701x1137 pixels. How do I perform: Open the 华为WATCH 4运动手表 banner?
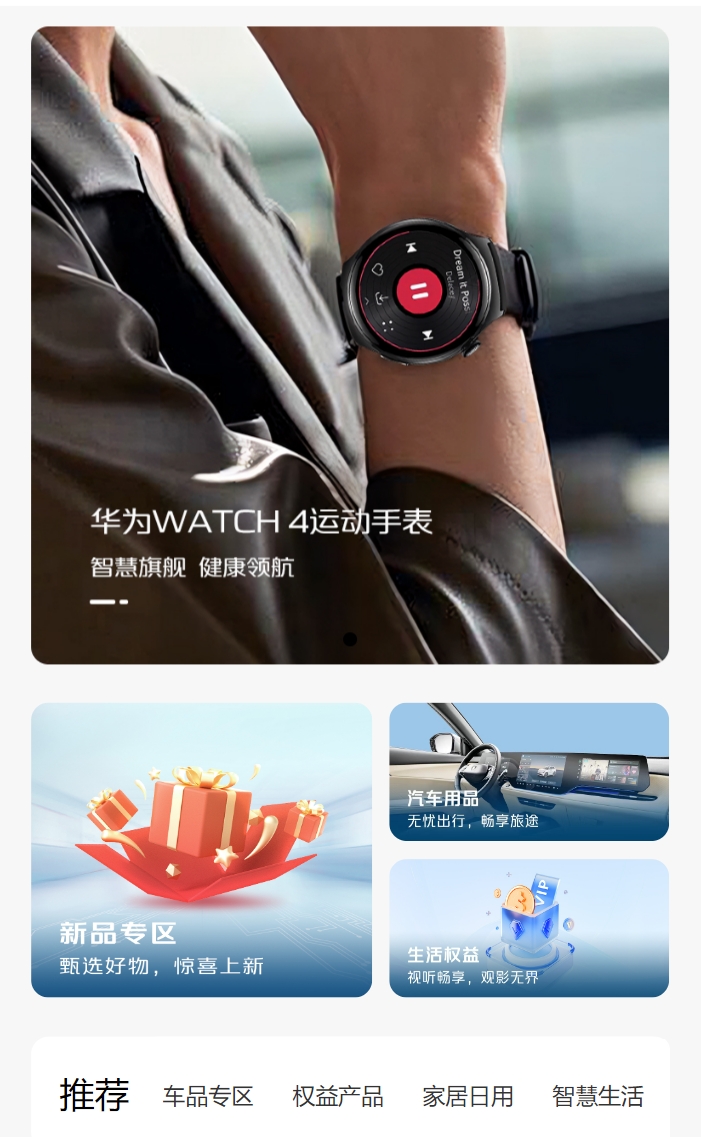[349, 345]
